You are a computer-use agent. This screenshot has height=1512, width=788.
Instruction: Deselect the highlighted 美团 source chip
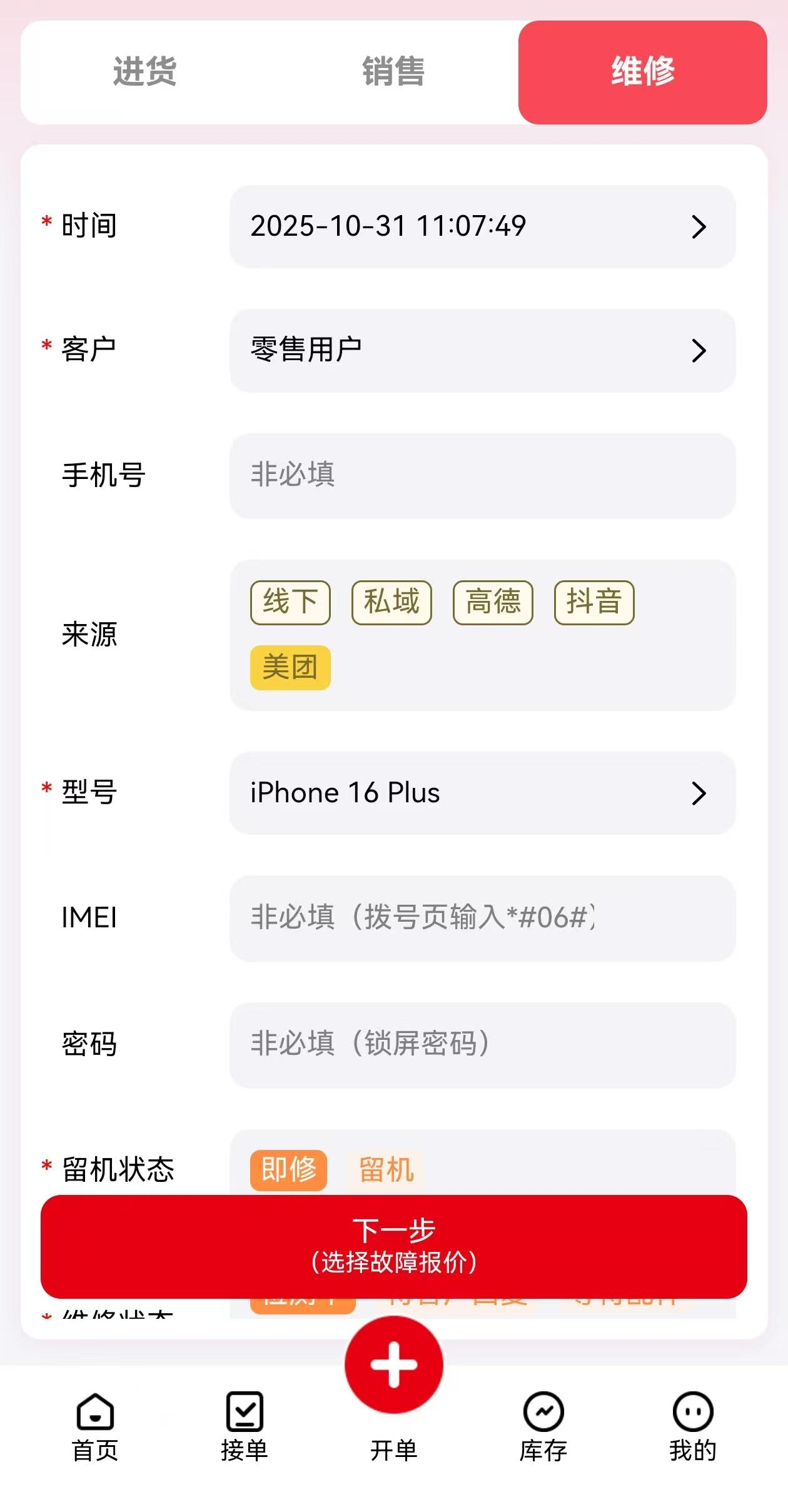click(291, 667)
